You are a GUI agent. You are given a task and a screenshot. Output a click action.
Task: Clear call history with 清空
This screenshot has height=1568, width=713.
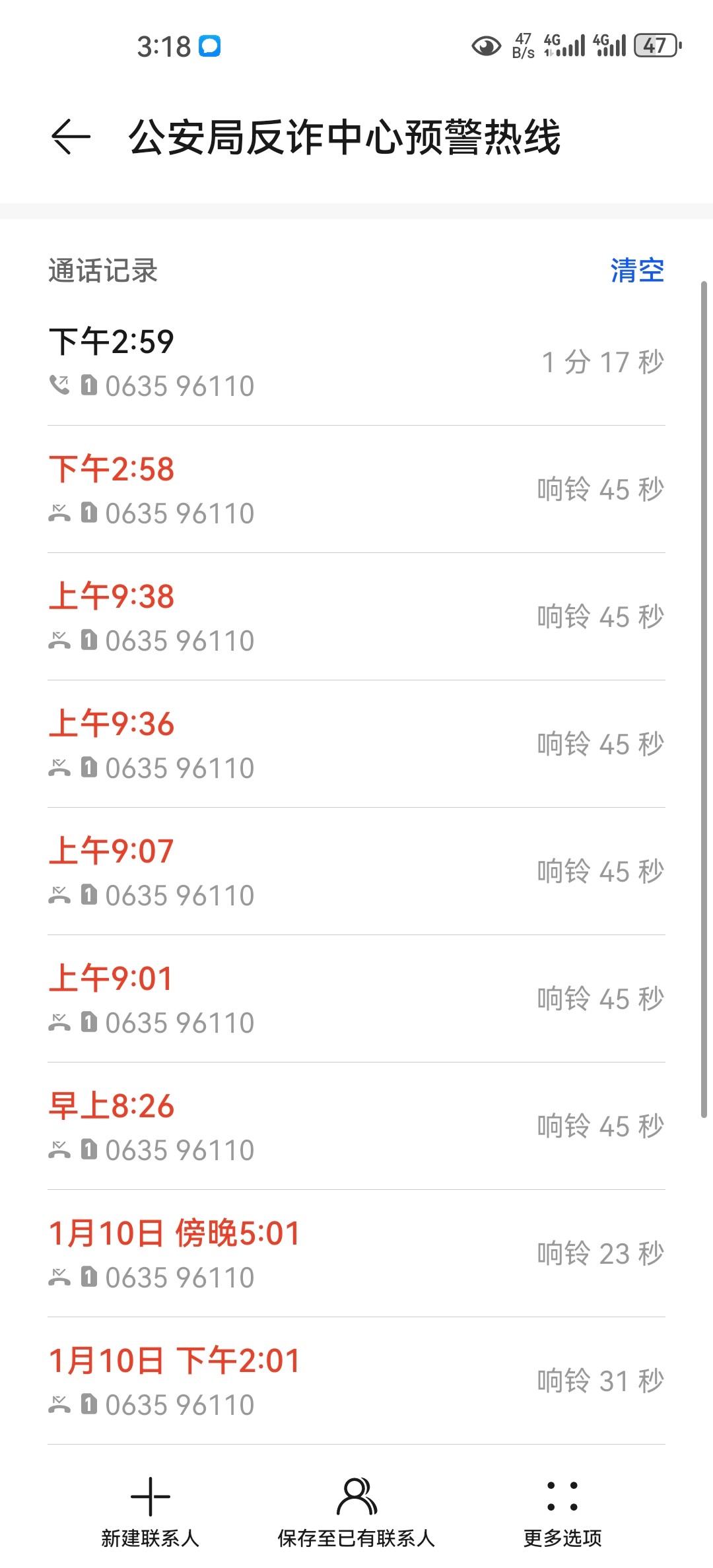point(637,271)
